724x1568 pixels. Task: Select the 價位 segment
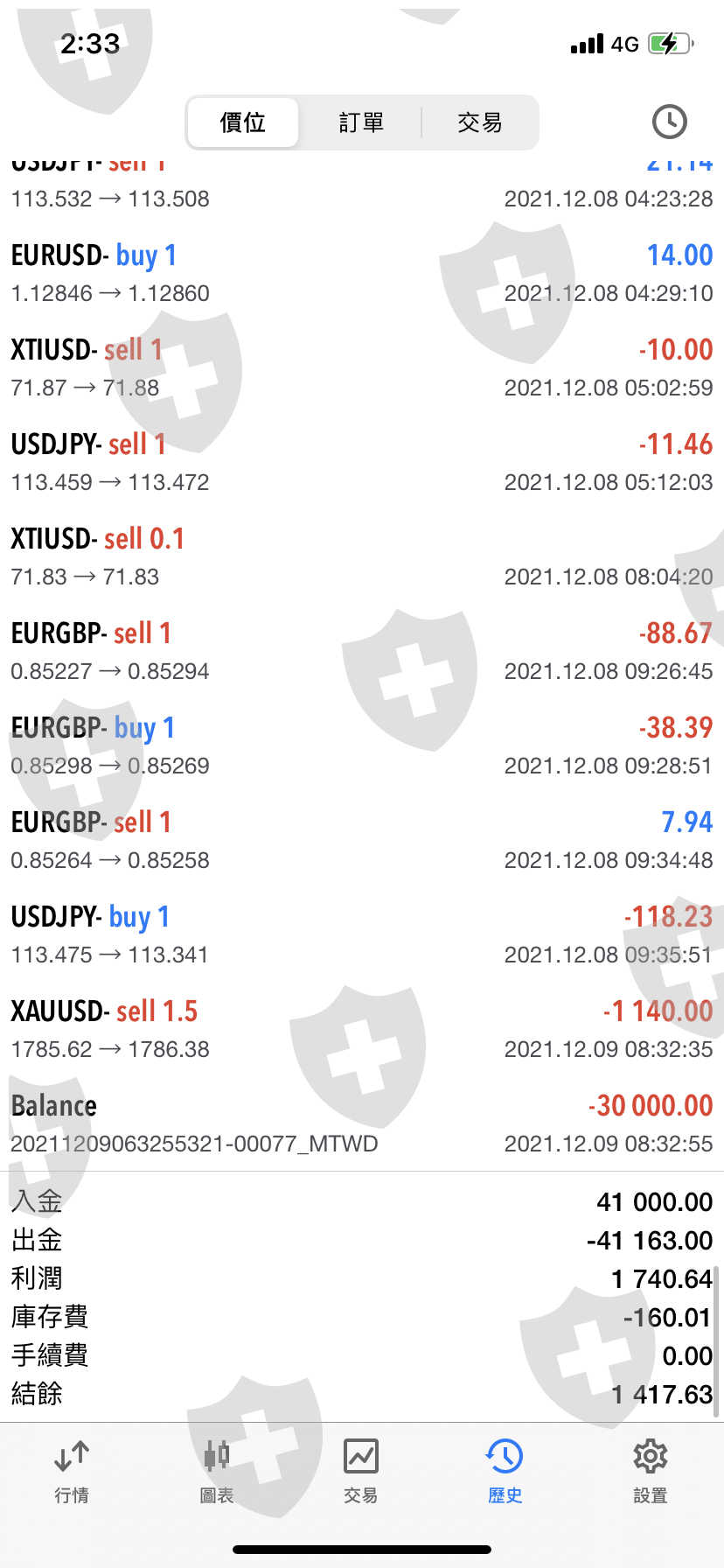pos(243,122)
